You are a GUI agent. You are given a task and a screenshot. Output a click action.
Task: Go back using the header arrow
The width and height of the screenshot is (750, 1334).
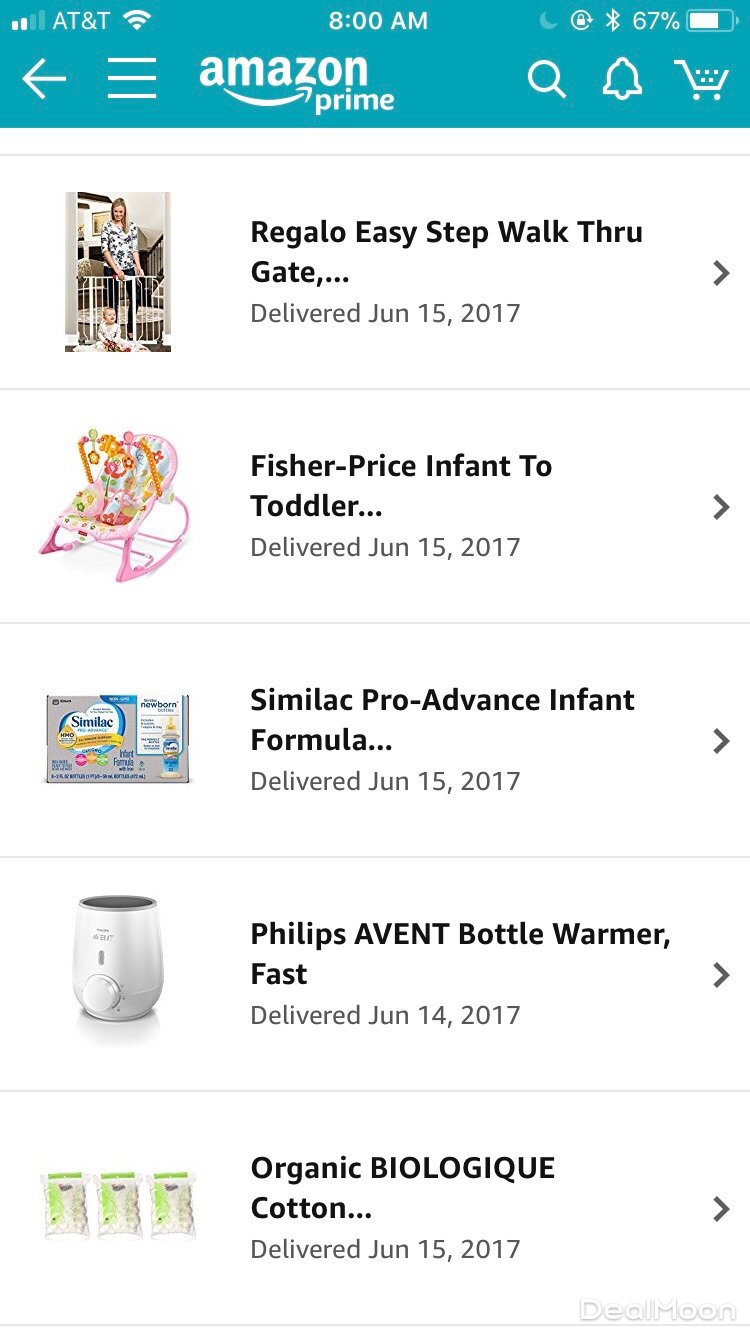pos(44,79)
